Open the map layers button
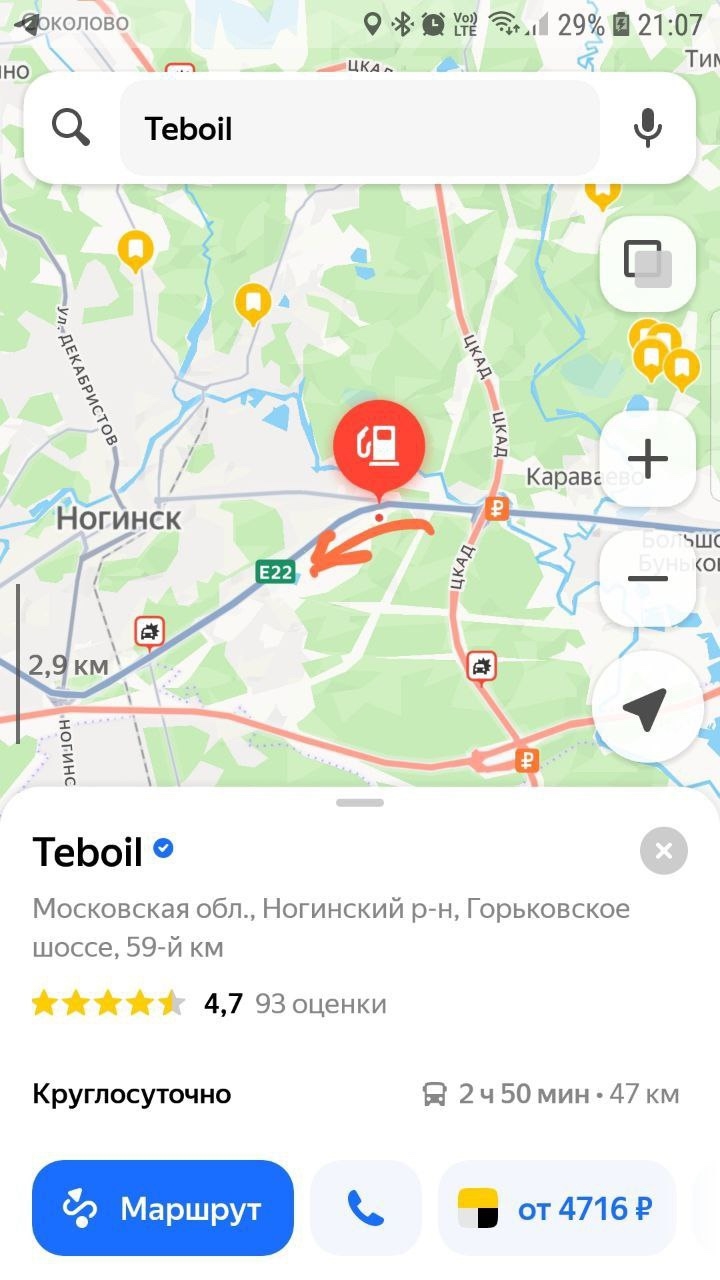Image resolution: width=720 pixels, height=1280 pixels. pos(647,263)
